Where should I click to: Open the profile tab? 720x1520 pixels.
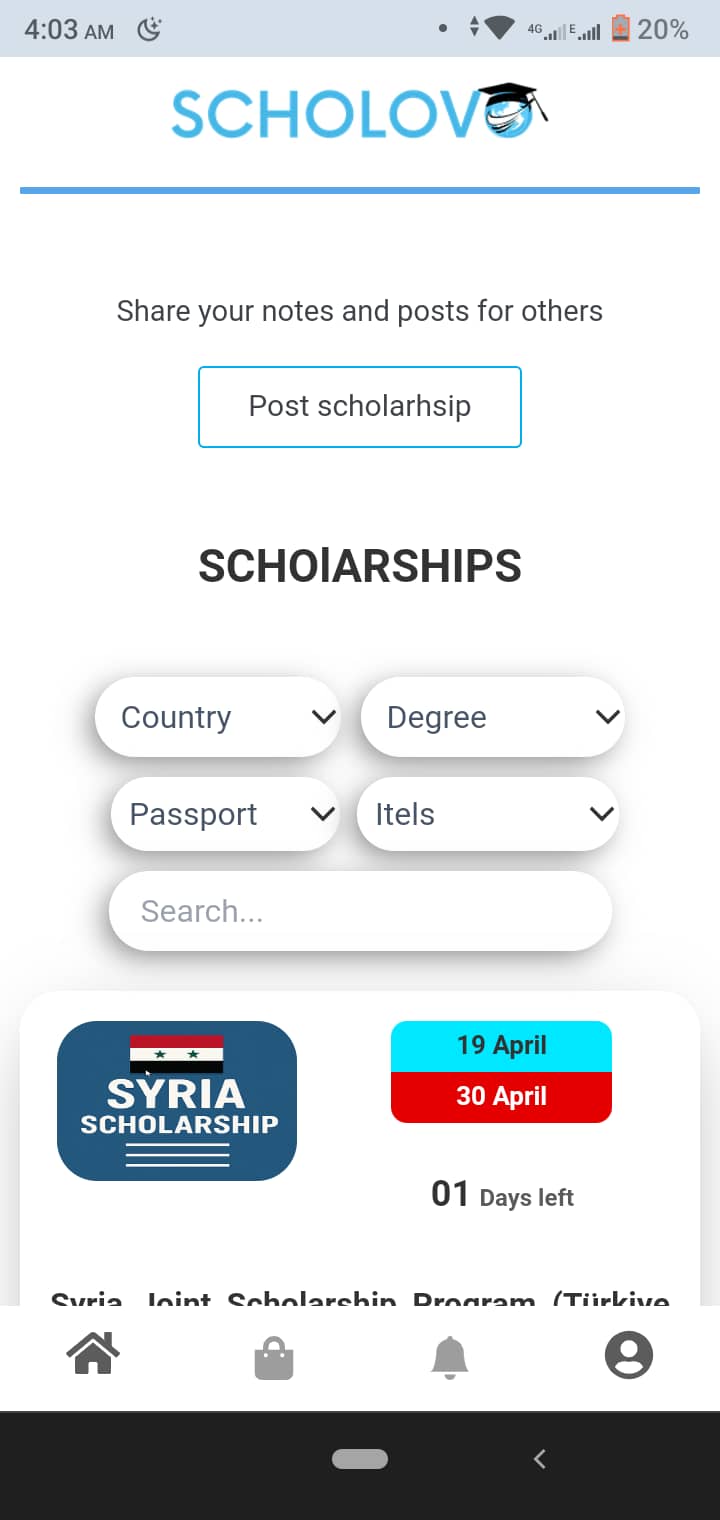[628, 1357]
